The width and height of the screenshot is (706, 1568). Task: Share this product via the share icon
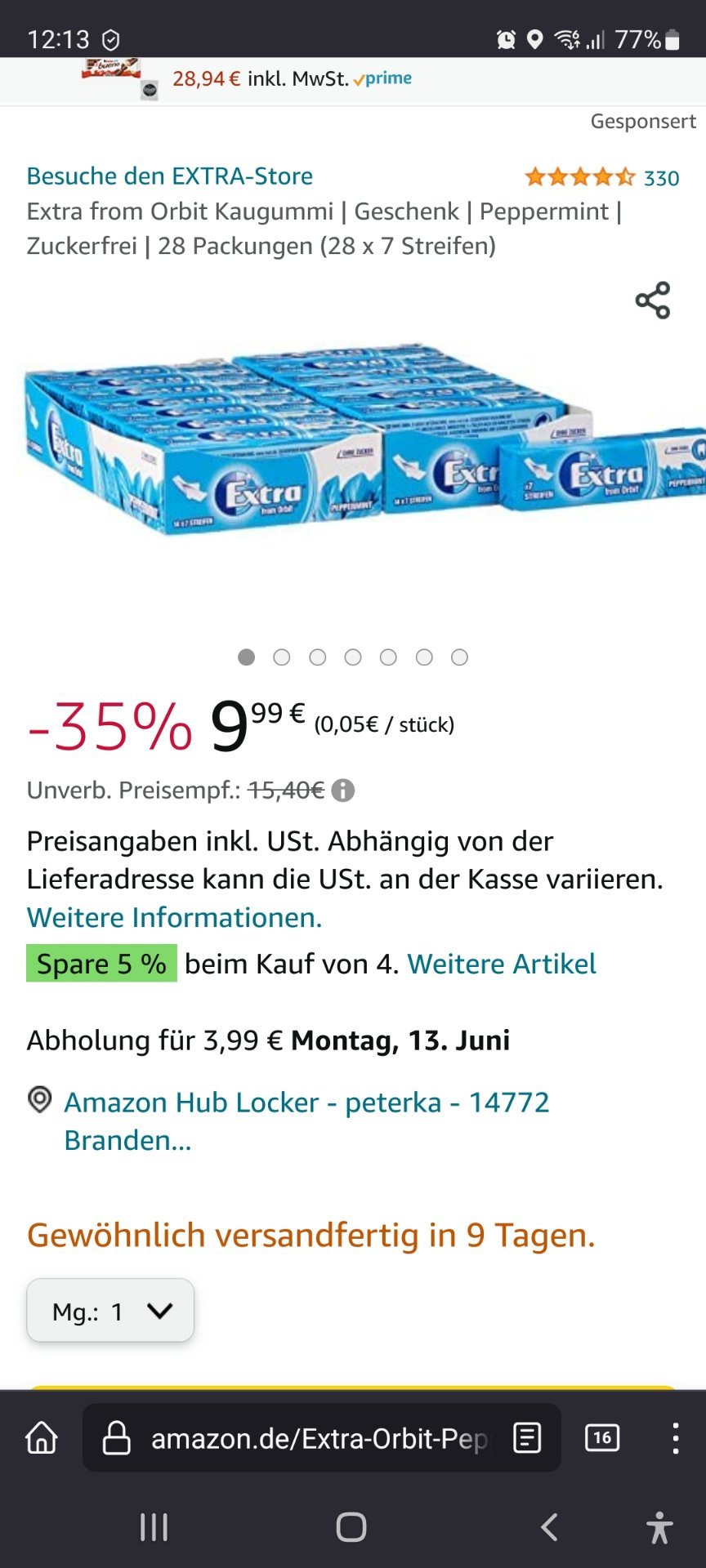pos(652,300)
